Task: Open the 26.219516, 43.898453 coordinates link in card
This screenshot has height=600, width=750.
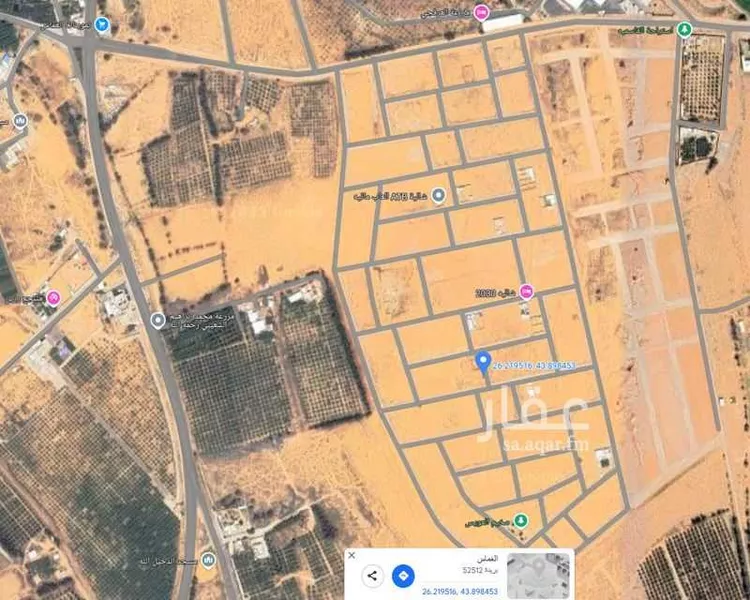Action: pyautogui.click(x=459, y=590)
